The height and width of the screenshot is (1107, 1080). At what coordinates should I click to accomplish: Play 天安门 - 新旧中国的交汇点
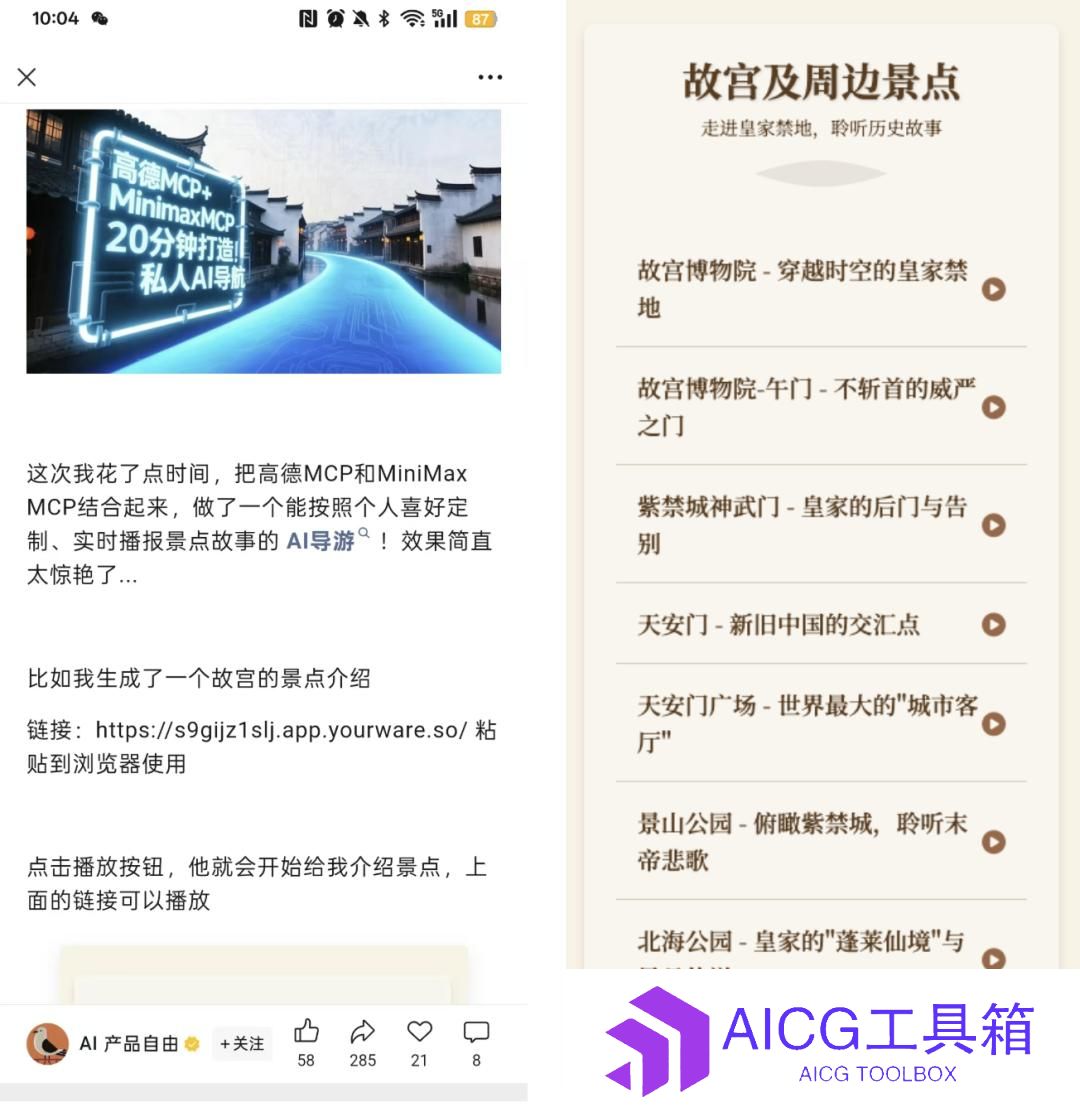coord(993,624)
